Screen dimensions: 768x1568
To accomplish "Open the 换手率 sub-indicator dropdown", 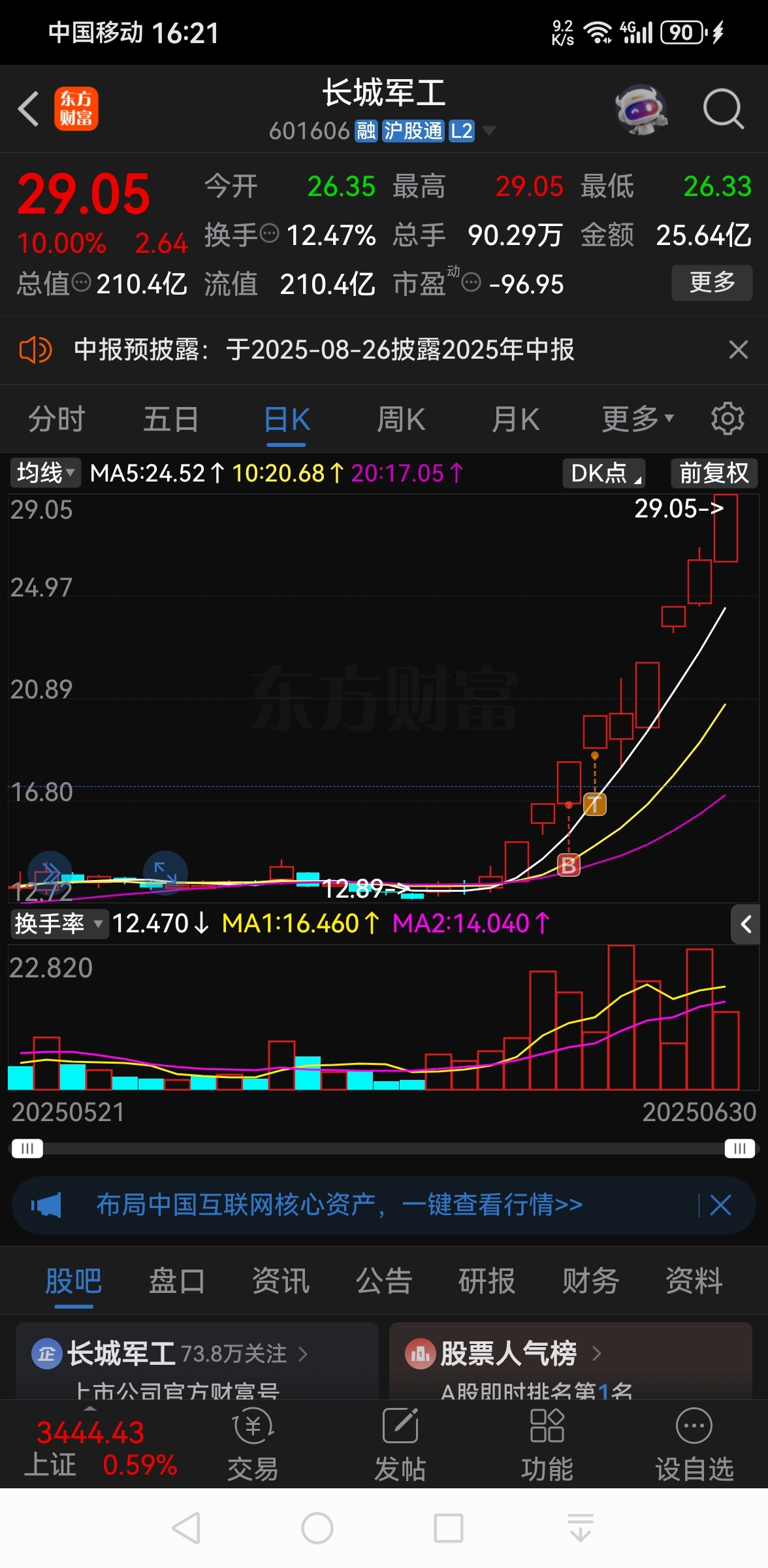I will (x=59, y=924).
